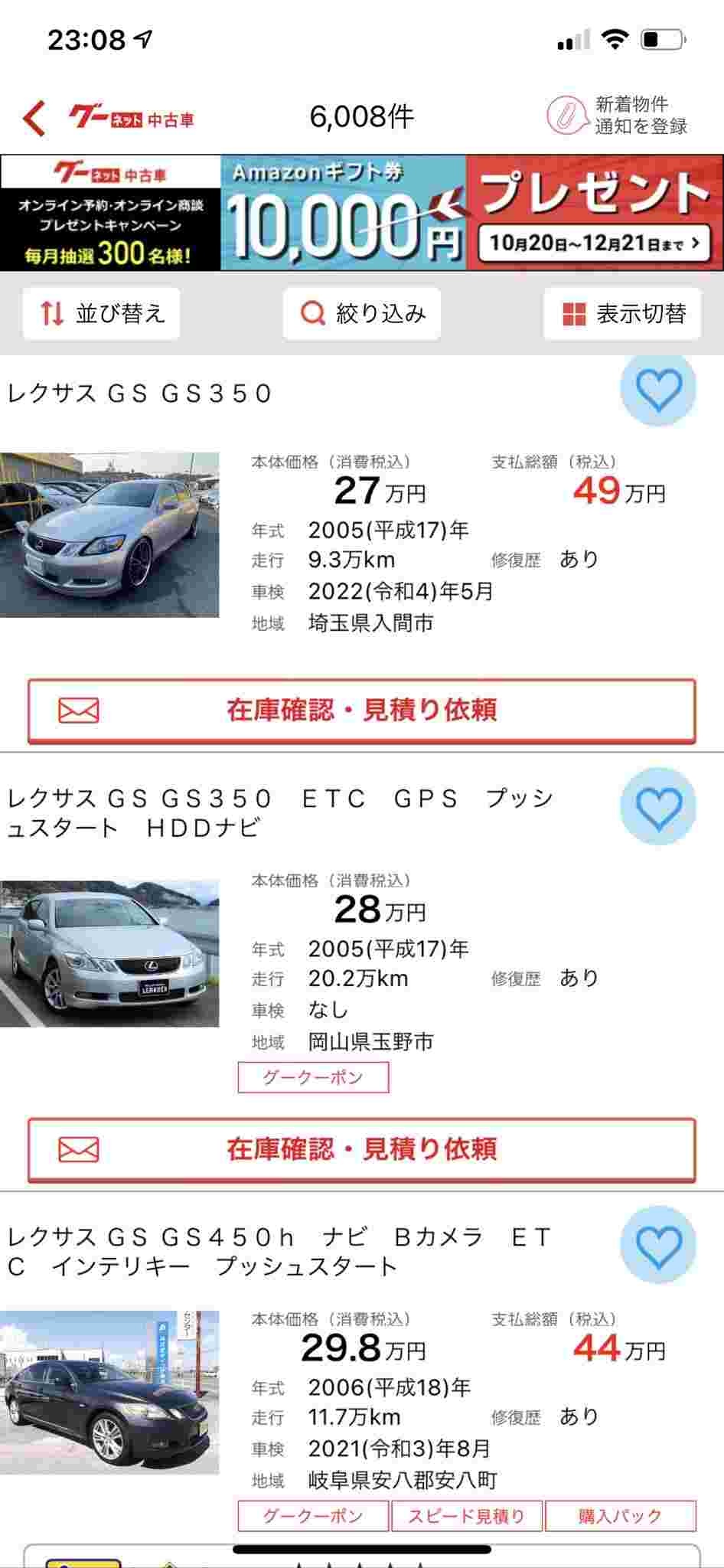This screenshot has height=1568, width=724.
Task: Register for new listing notifications
Action: [x=618, y=116]
